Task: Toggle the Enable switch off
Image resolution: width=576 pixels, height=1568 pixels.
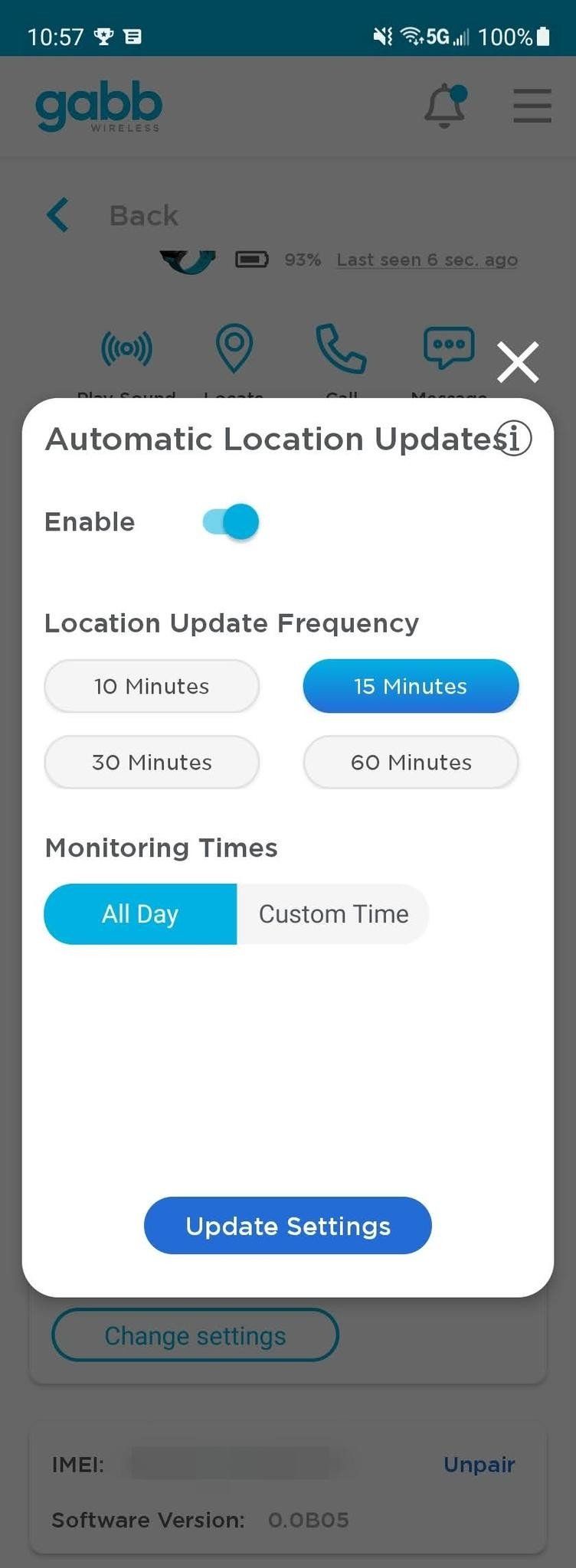Action: pyautogui.click(x=231, y=522)
